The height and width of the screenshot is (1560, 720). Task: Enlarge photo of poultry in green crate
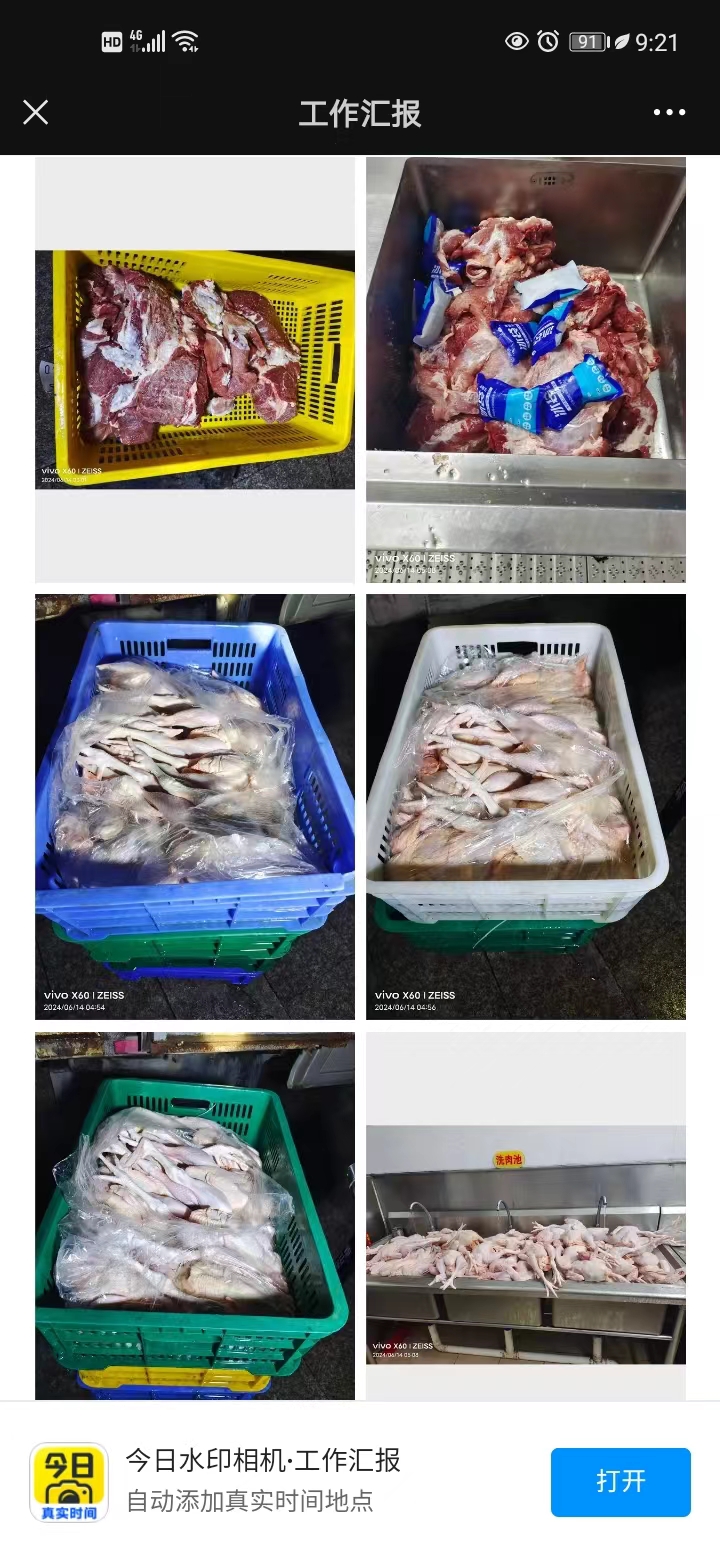195,1215
